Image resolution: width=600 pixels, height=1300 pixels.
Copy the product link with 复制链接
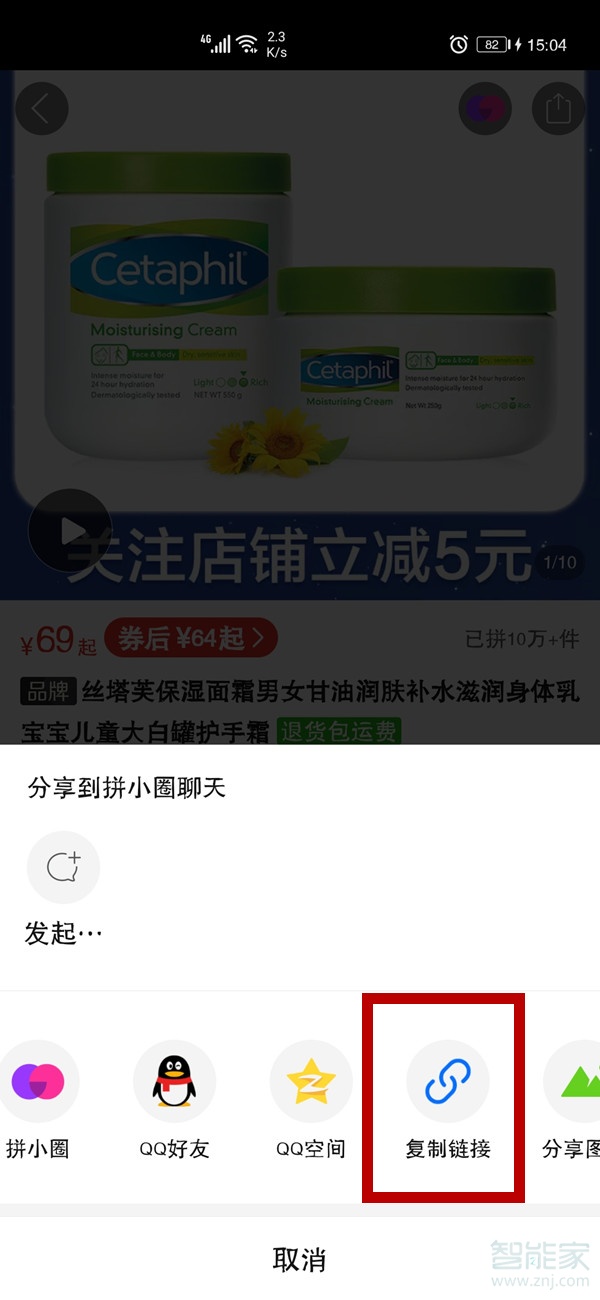tap(447, 1082)
